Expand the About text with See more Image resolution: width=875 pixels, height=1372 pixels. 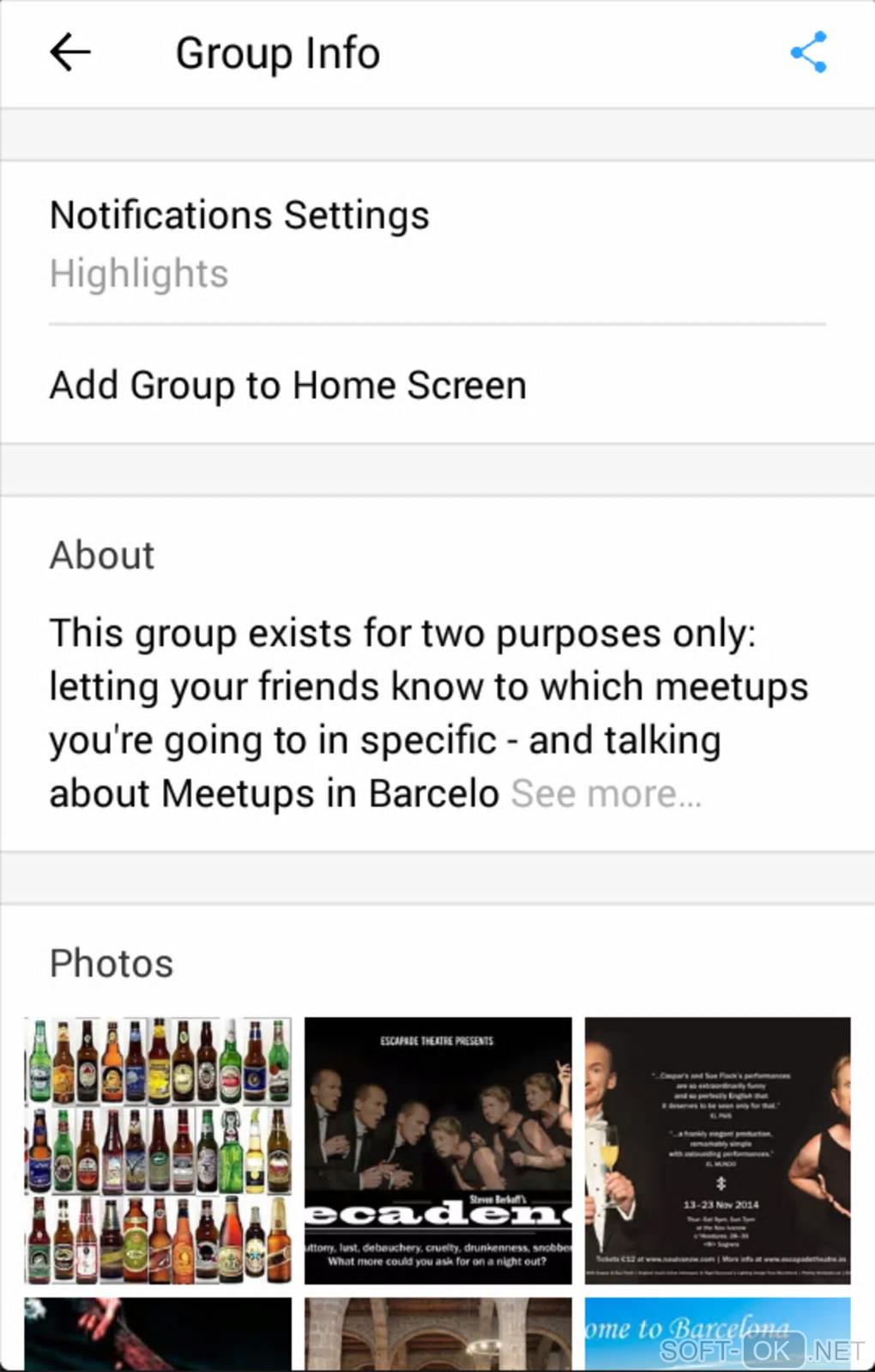click(x=606, y=794)
